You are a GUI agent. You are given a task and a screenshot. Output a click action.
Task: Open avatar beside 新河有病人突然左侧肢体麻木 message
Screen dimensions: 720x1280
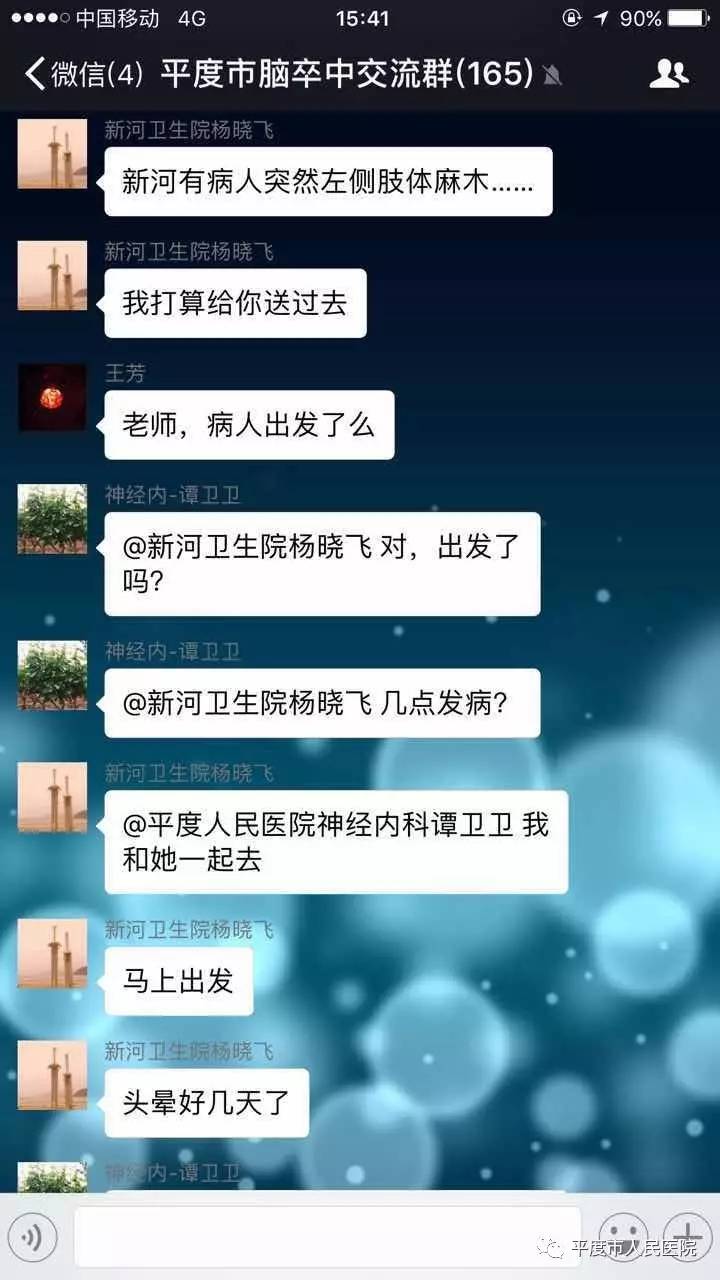pos(52,153)
